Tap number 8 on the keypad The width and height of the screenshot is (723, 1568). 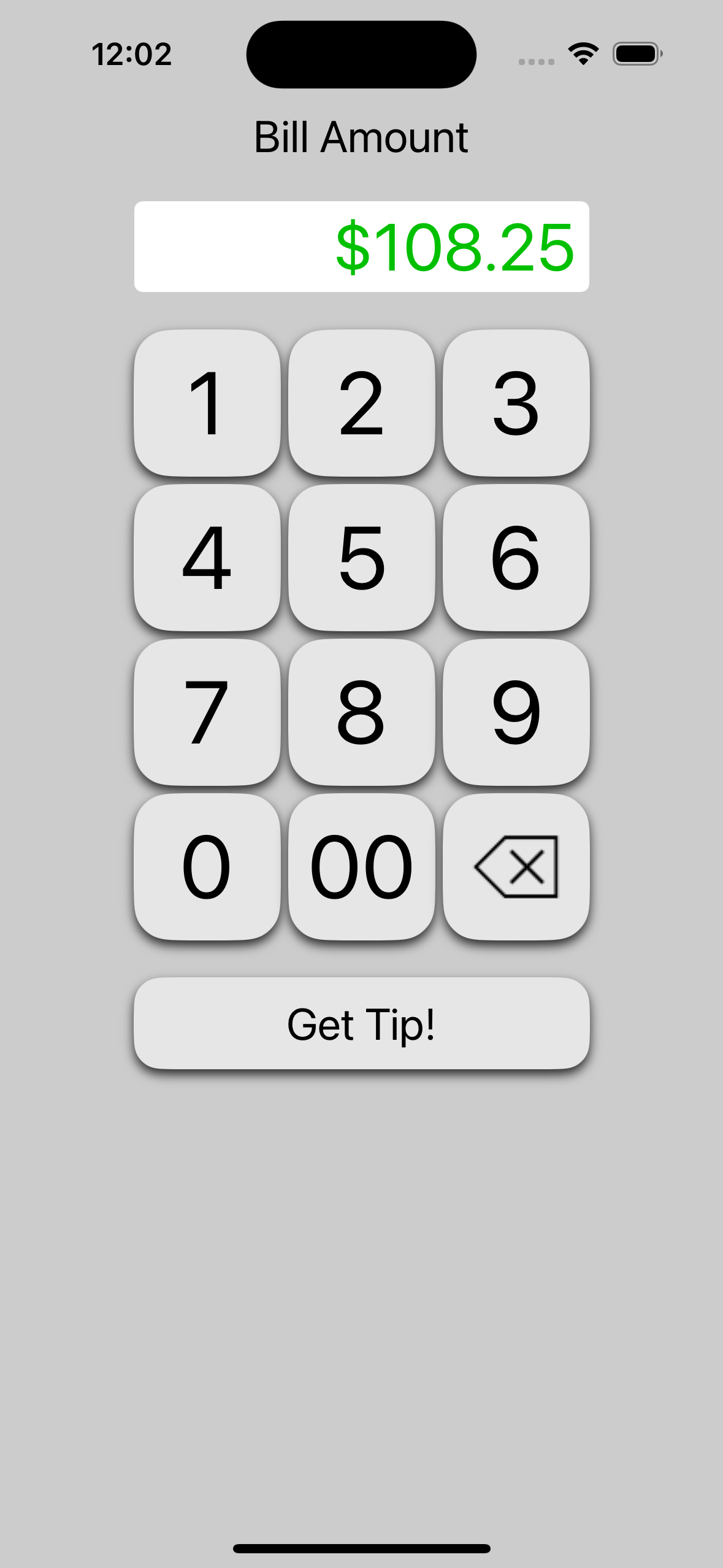pos(362,712)
